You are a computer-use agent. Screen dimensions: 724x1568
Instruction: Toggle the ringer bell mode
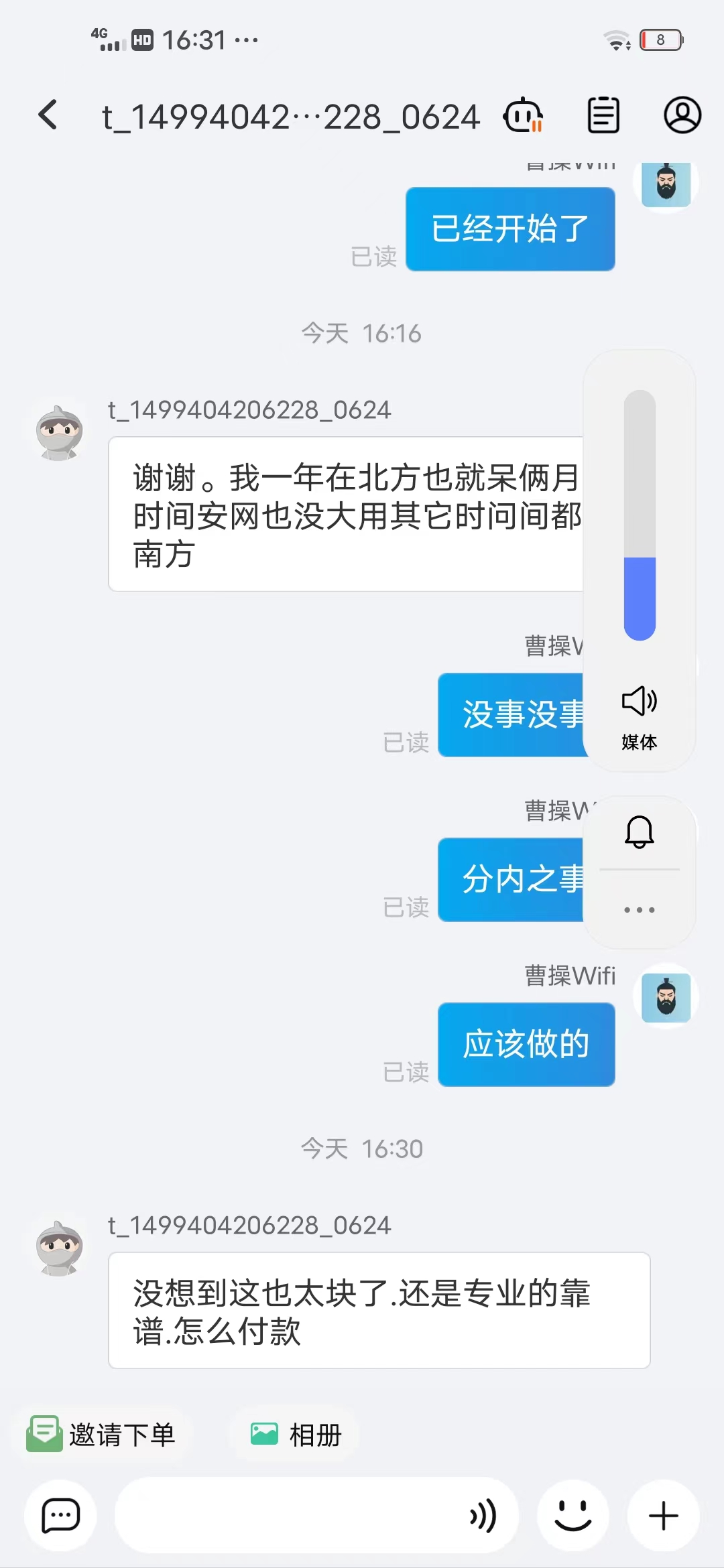tap(640, 832)
